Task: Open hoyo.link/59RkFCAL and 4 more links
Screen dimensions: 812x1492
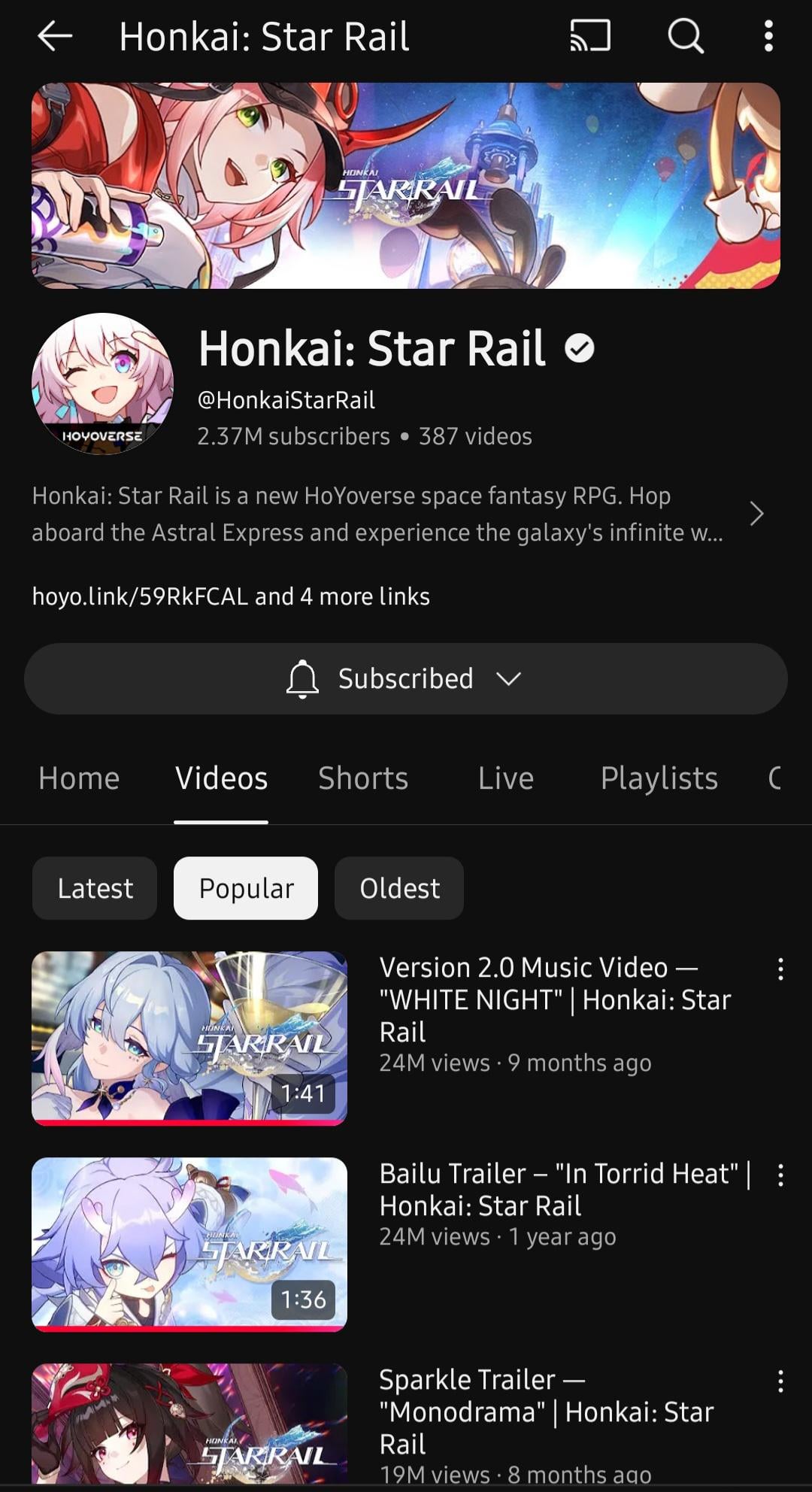Action: pyautogui.click(x=231, y=596)
